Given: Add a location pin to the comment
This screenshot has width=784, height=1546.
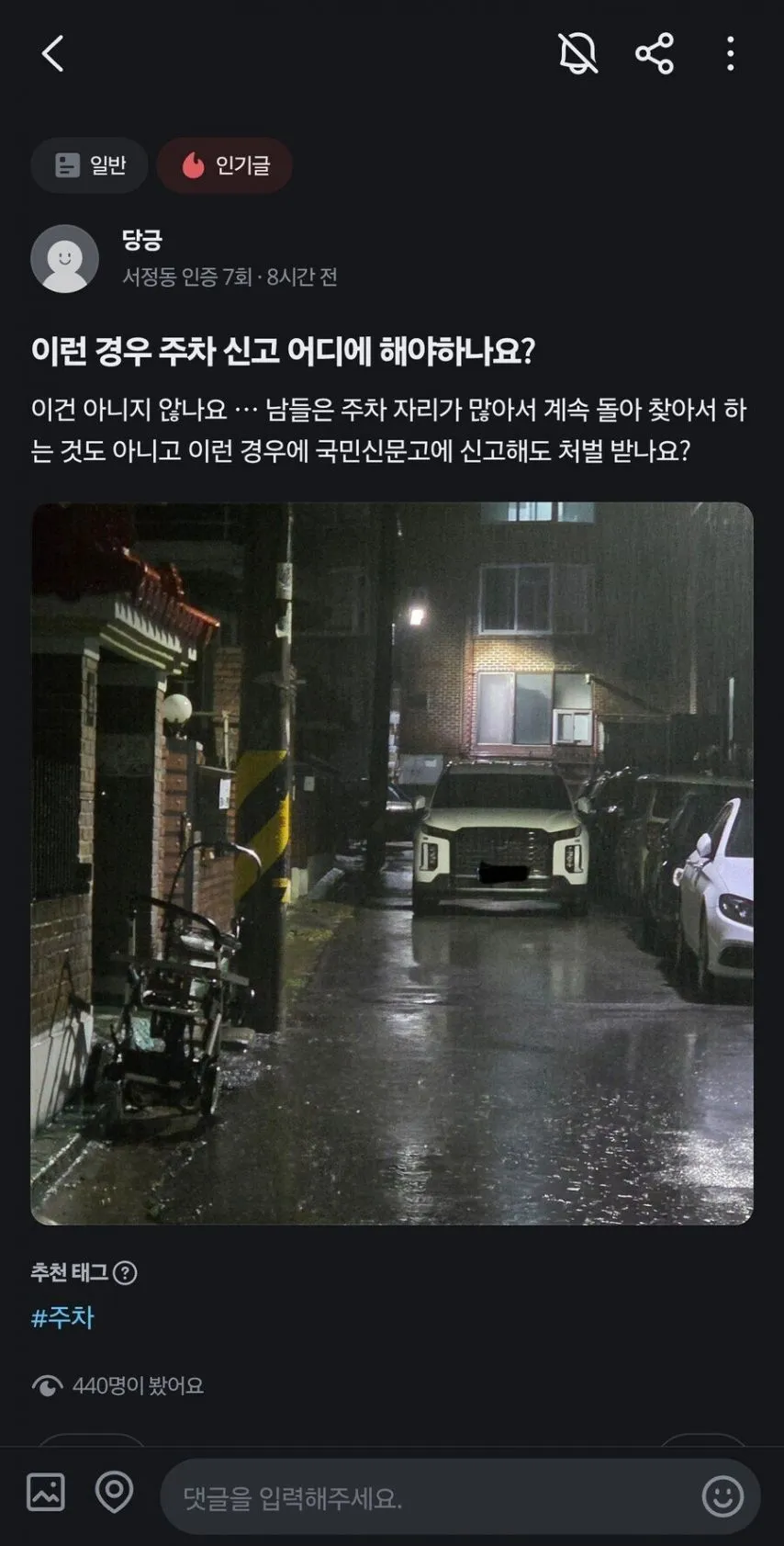Looking at the screenshot, I should [x=115, y=1492].
